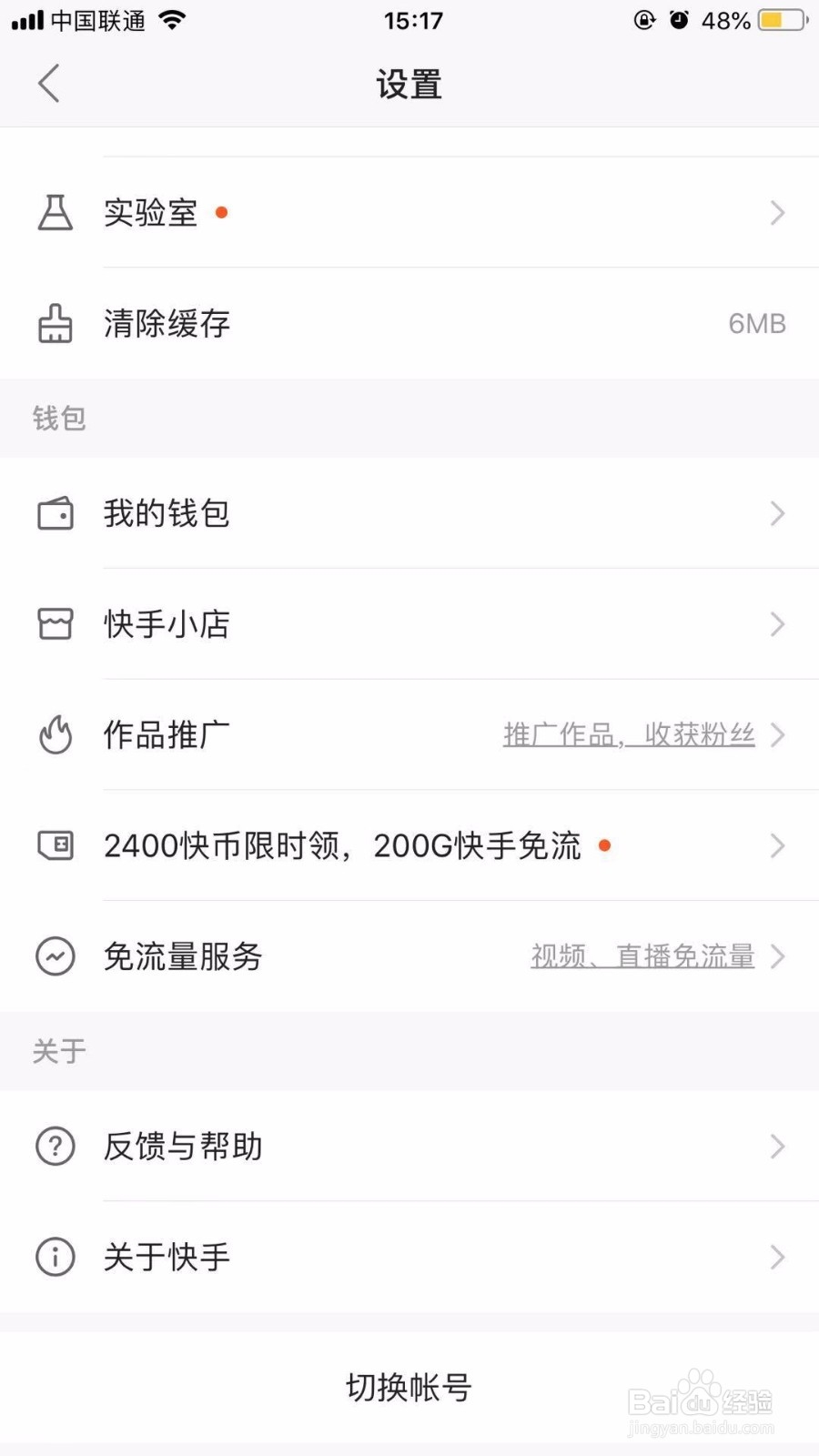Go back from the 设置 page
819x1456 pixels.
pos(49,84)
